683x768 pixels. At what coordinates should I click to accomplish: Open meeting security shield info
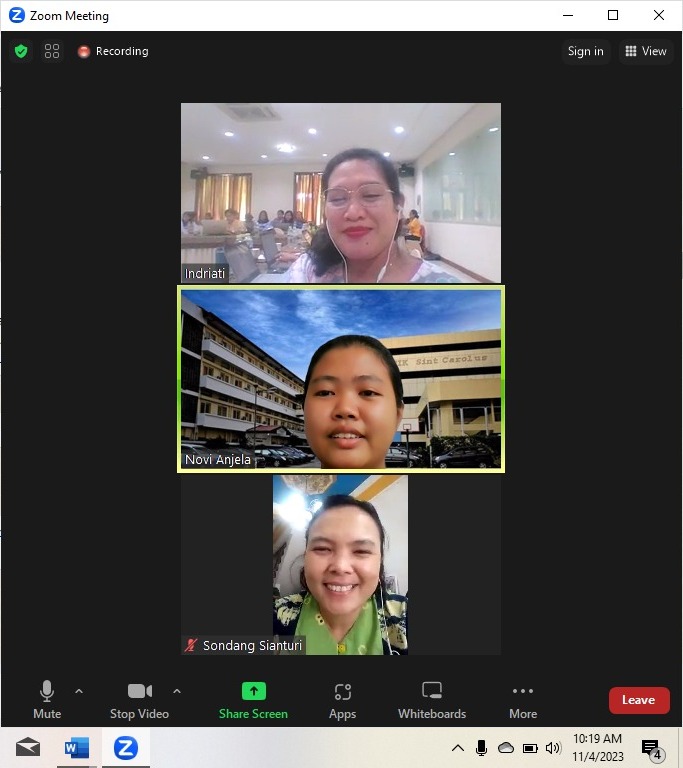(21, 51)
